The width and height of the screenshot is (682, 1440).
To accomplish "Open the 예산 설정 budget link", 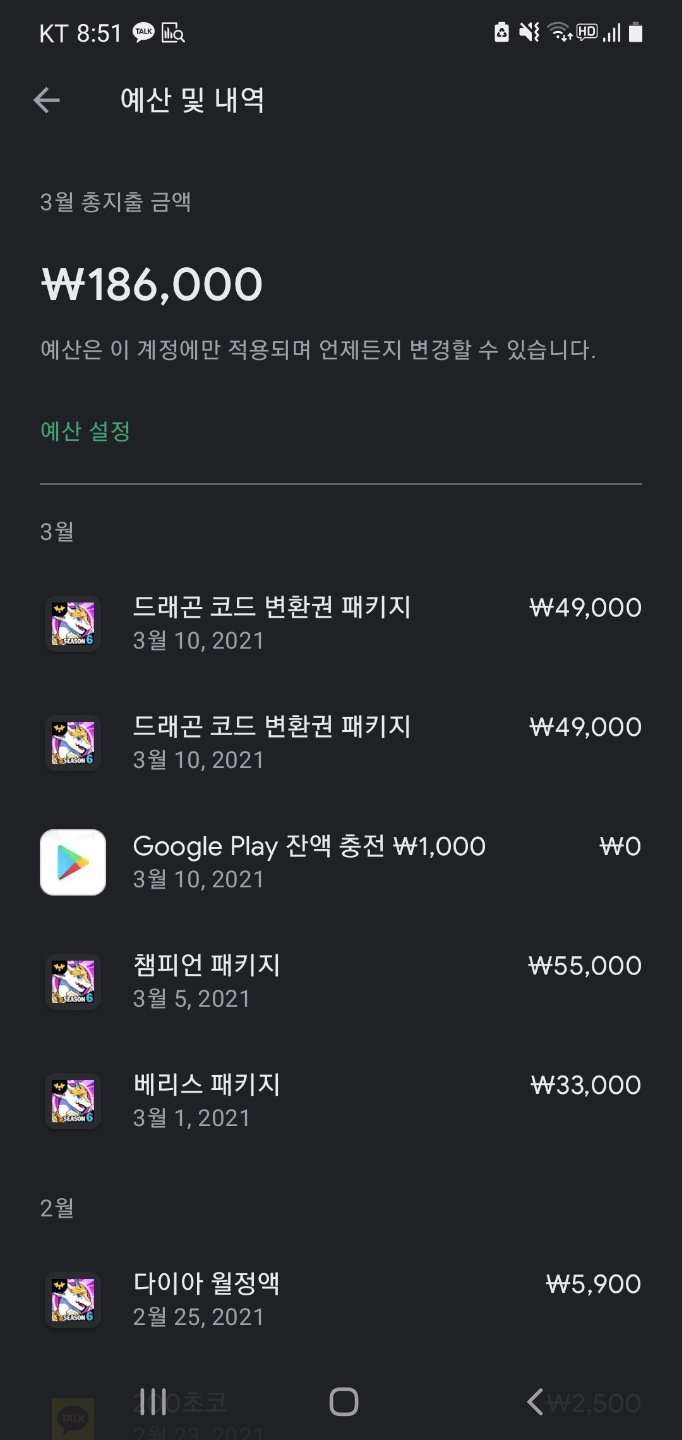I will pos(85,432).
